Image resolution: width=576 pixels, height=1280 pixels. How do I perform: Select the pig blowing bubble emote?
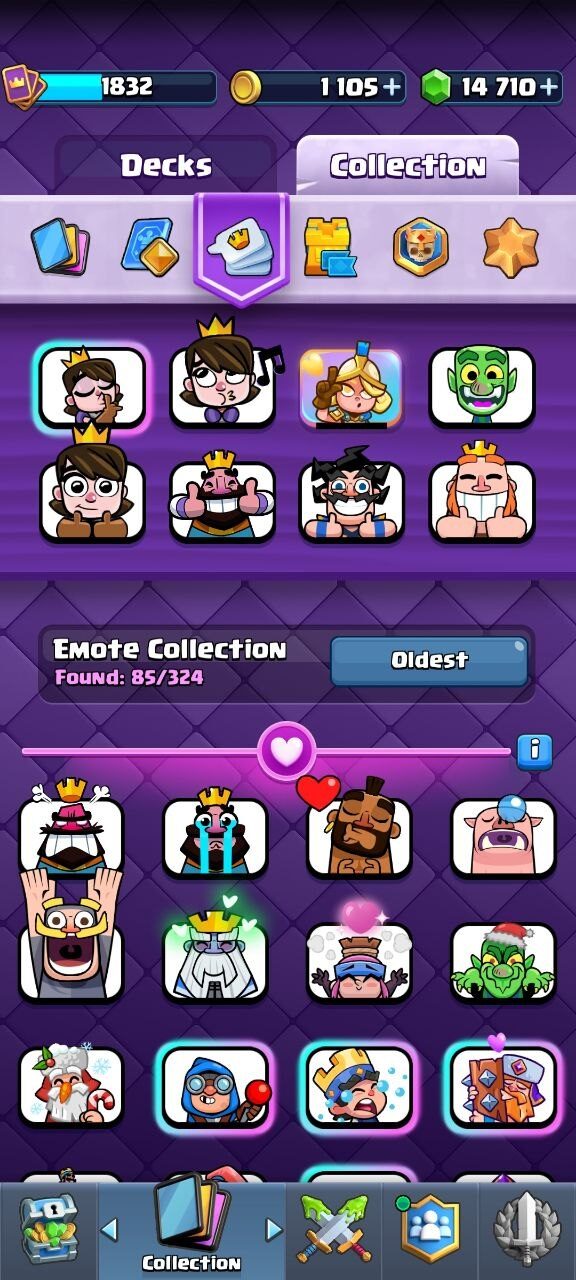[503, 836]
